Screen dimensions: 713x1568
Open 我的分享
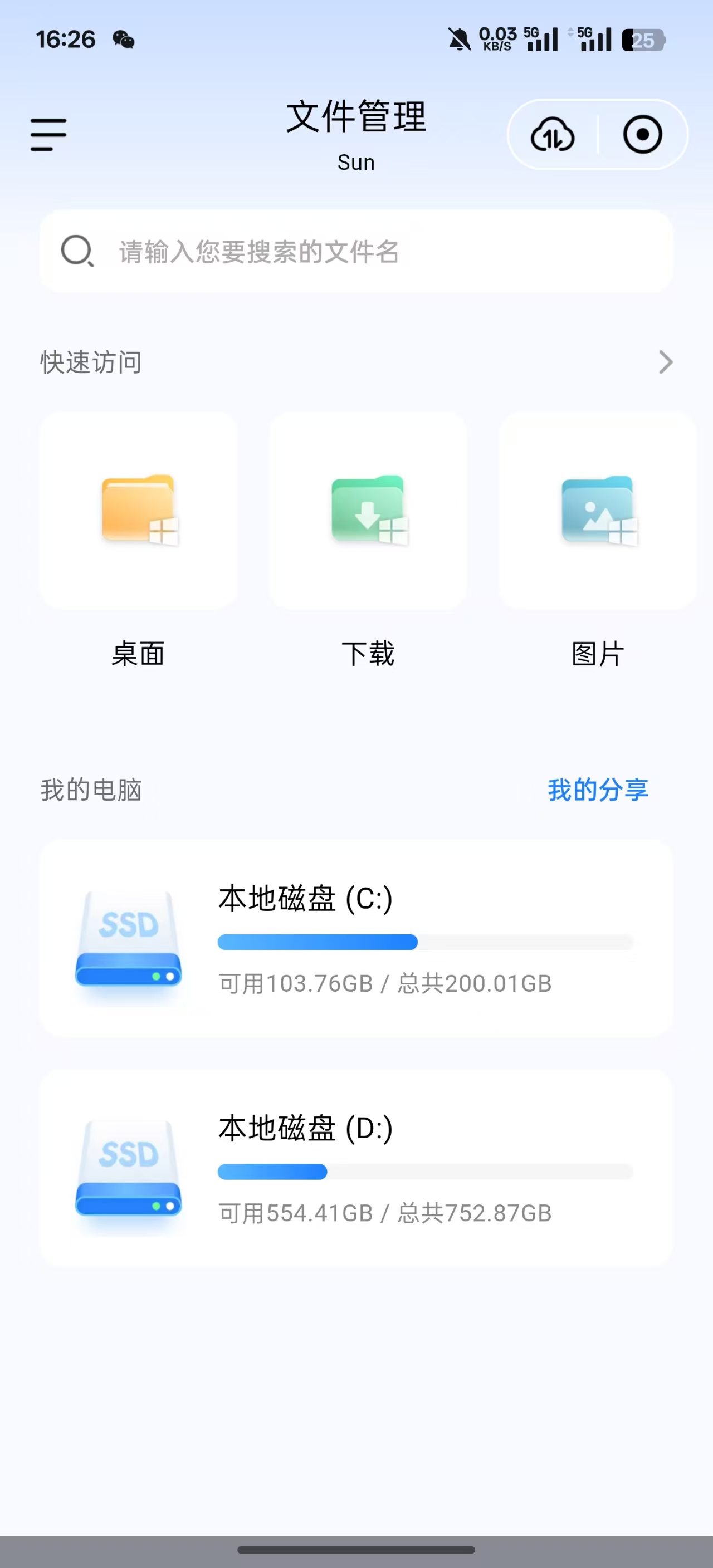[597, 790]
